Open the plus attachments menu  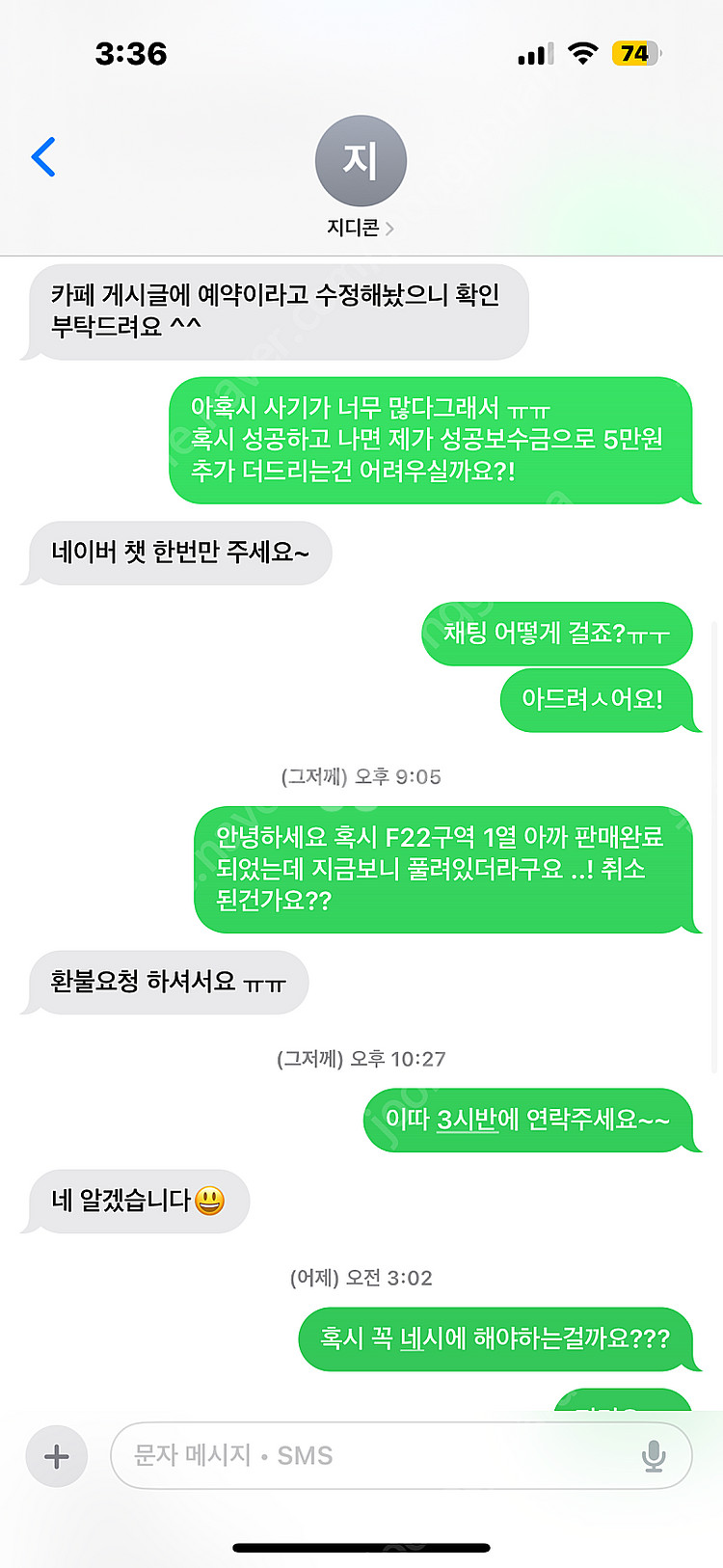57,1455
